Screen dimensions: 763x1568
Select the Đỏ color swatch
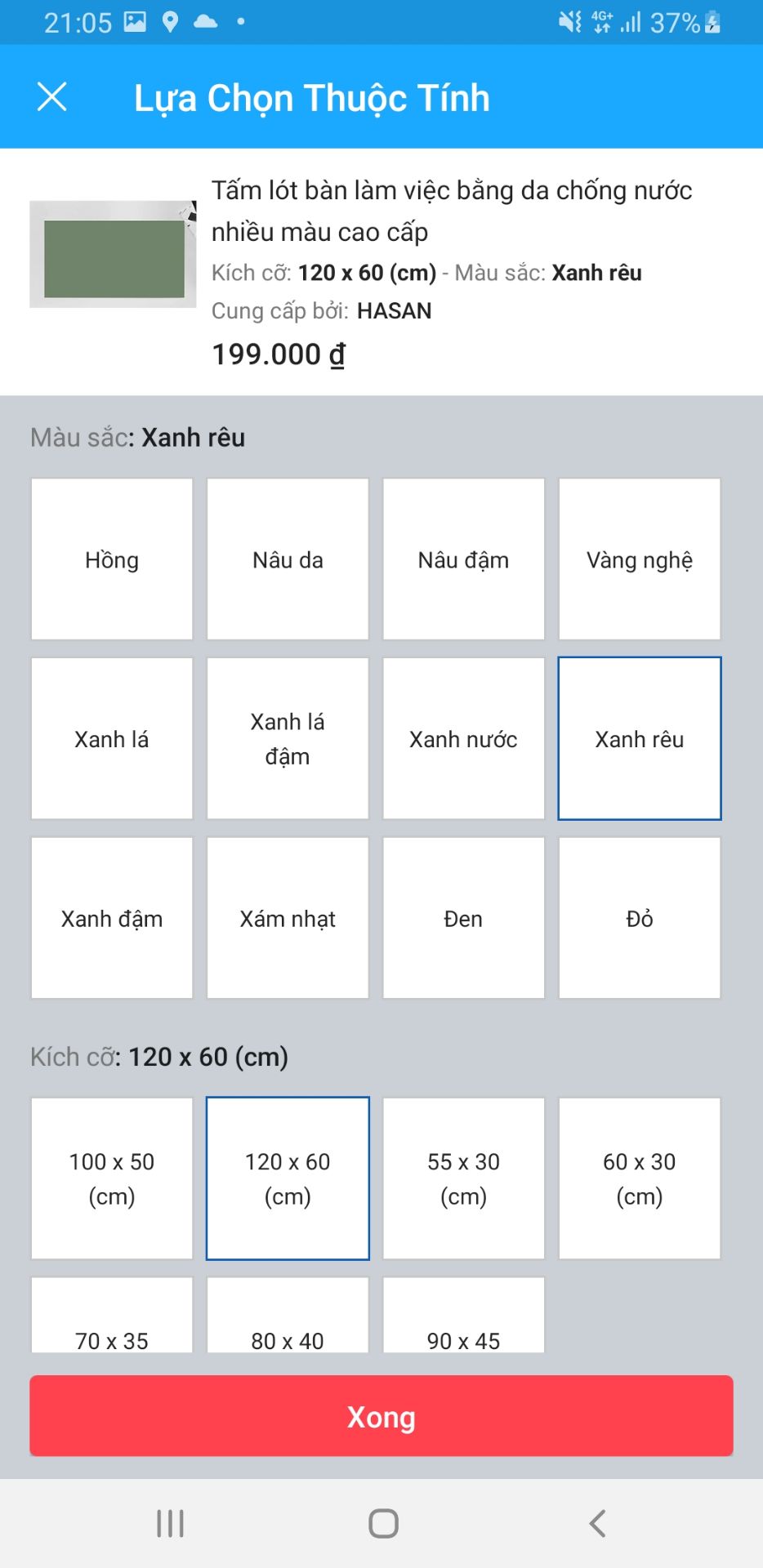[x=640, y=918]
